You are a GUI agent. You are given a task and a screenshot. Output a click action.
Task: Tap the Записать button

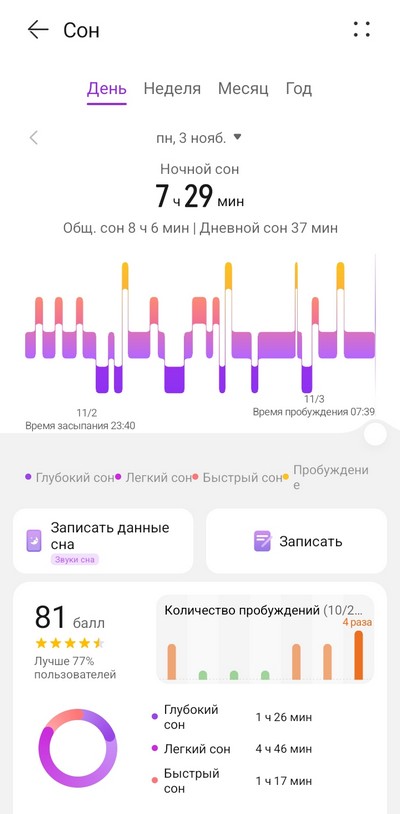point(296,541)
